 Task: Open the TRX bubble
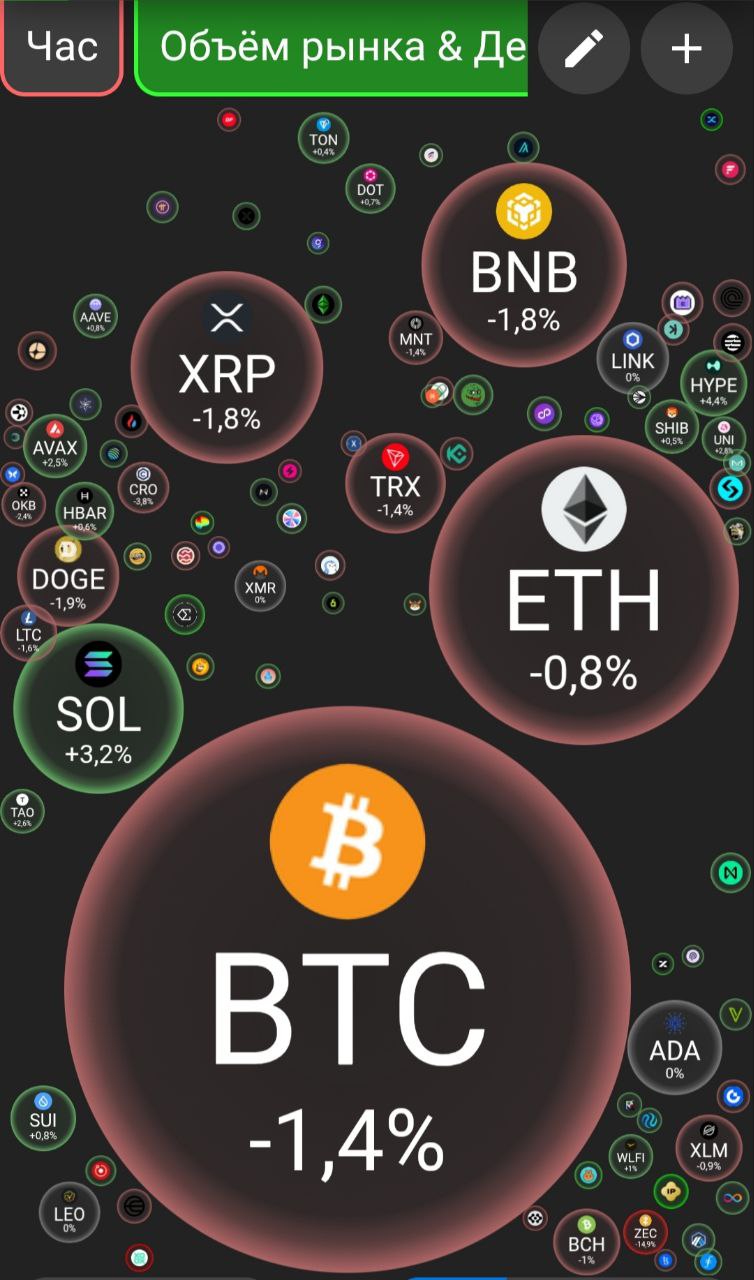(x=396, y=482)
